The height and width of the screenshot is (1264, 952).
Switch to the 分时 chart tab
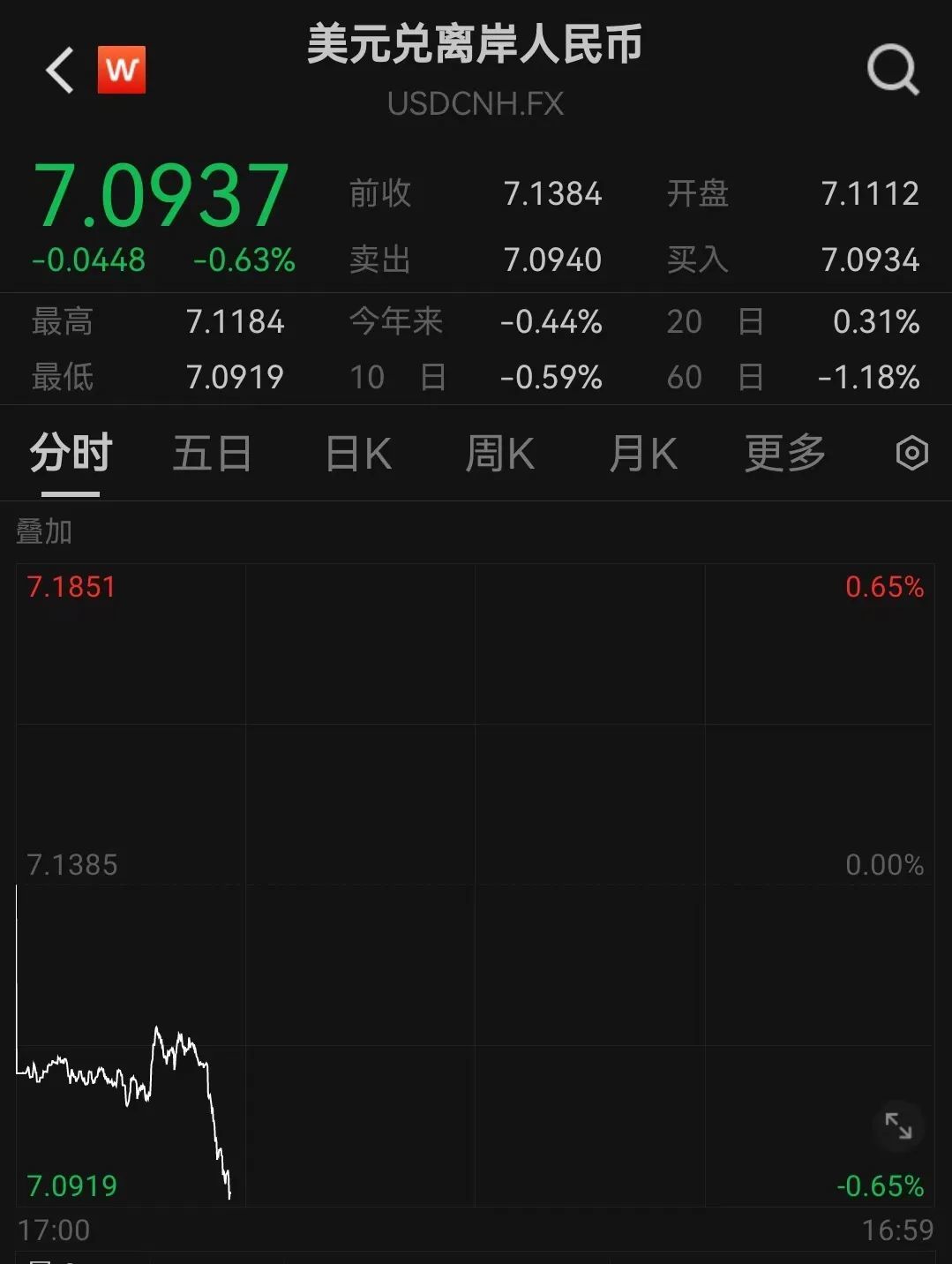[71, 455]
